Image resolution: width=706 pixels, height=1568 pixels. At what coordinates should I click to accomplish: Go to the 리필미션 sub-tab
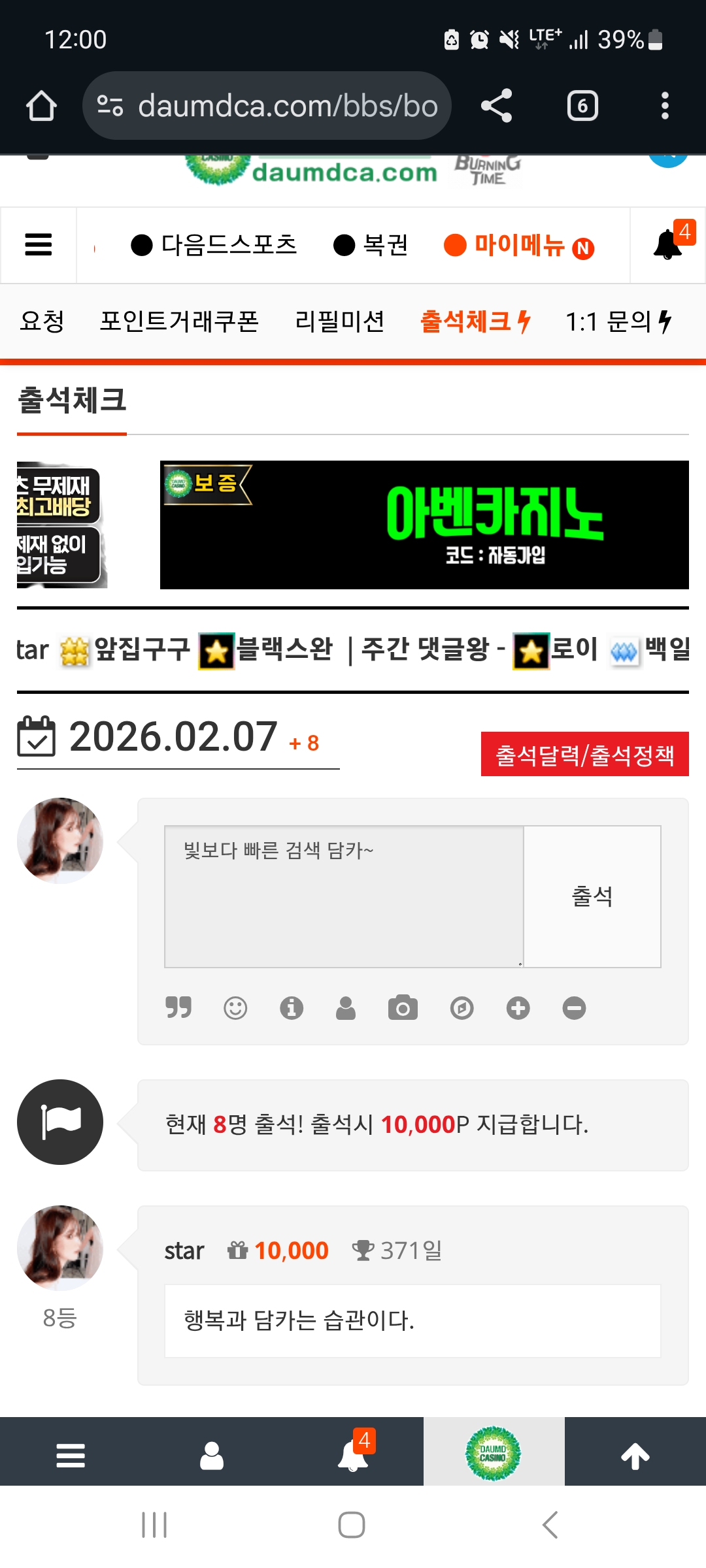(340, 321)
